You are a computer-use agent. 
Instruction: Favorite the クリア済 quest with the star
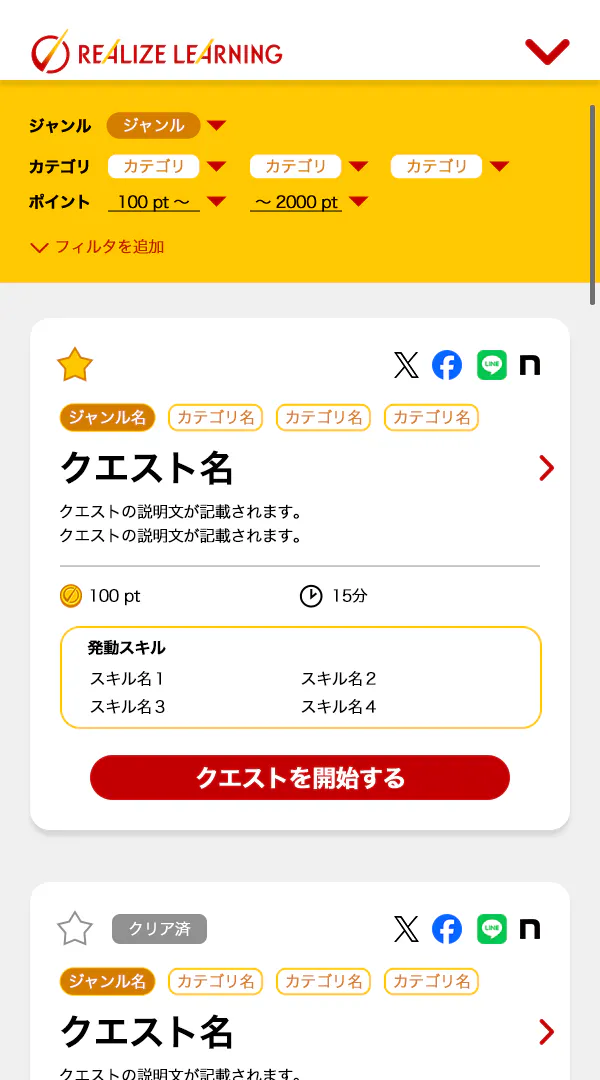pos(75,929)
